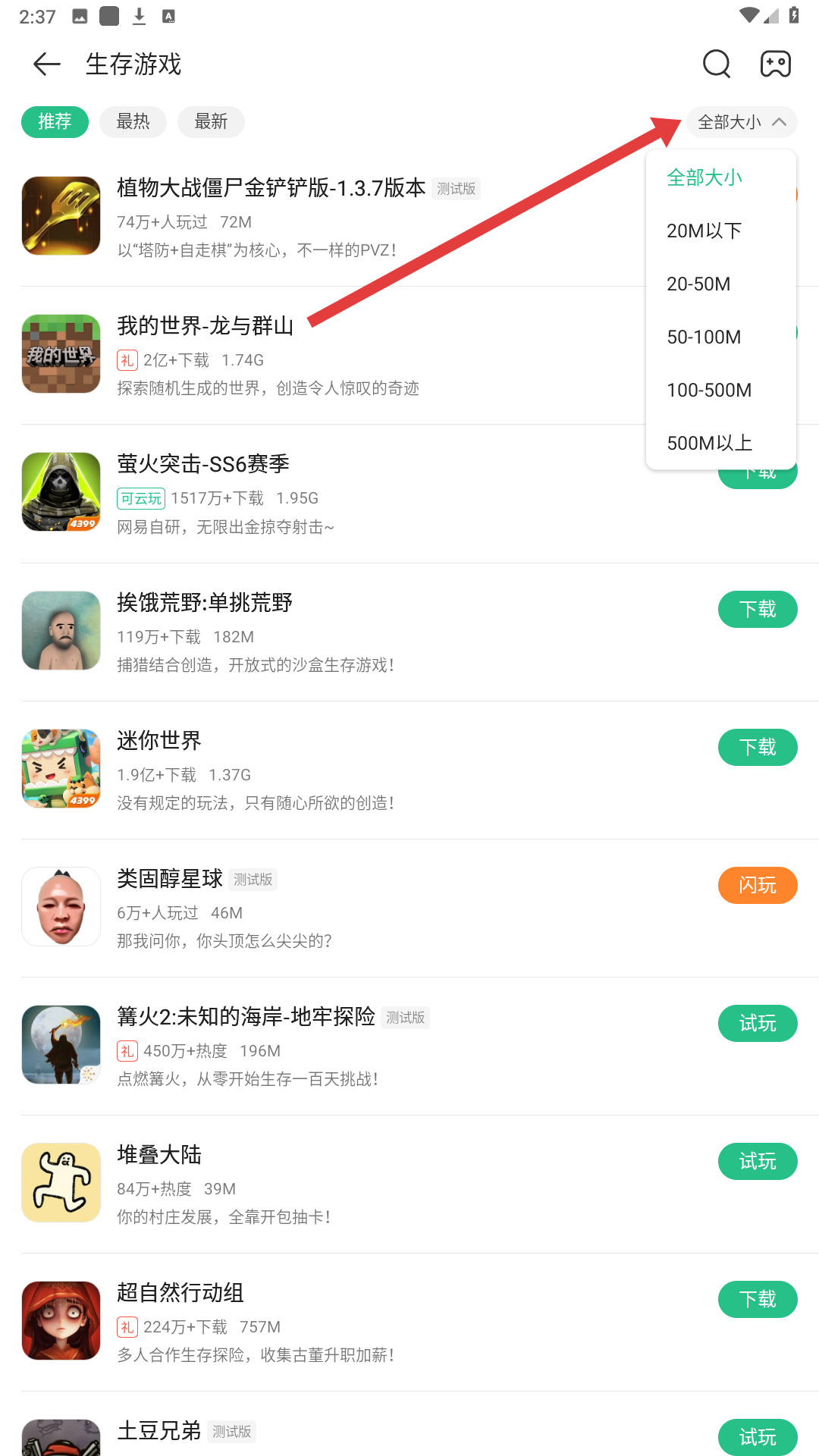Download 挨饿荒野:单挑荒野
This screenshot has height=1456, width=819.
[757, 609]
